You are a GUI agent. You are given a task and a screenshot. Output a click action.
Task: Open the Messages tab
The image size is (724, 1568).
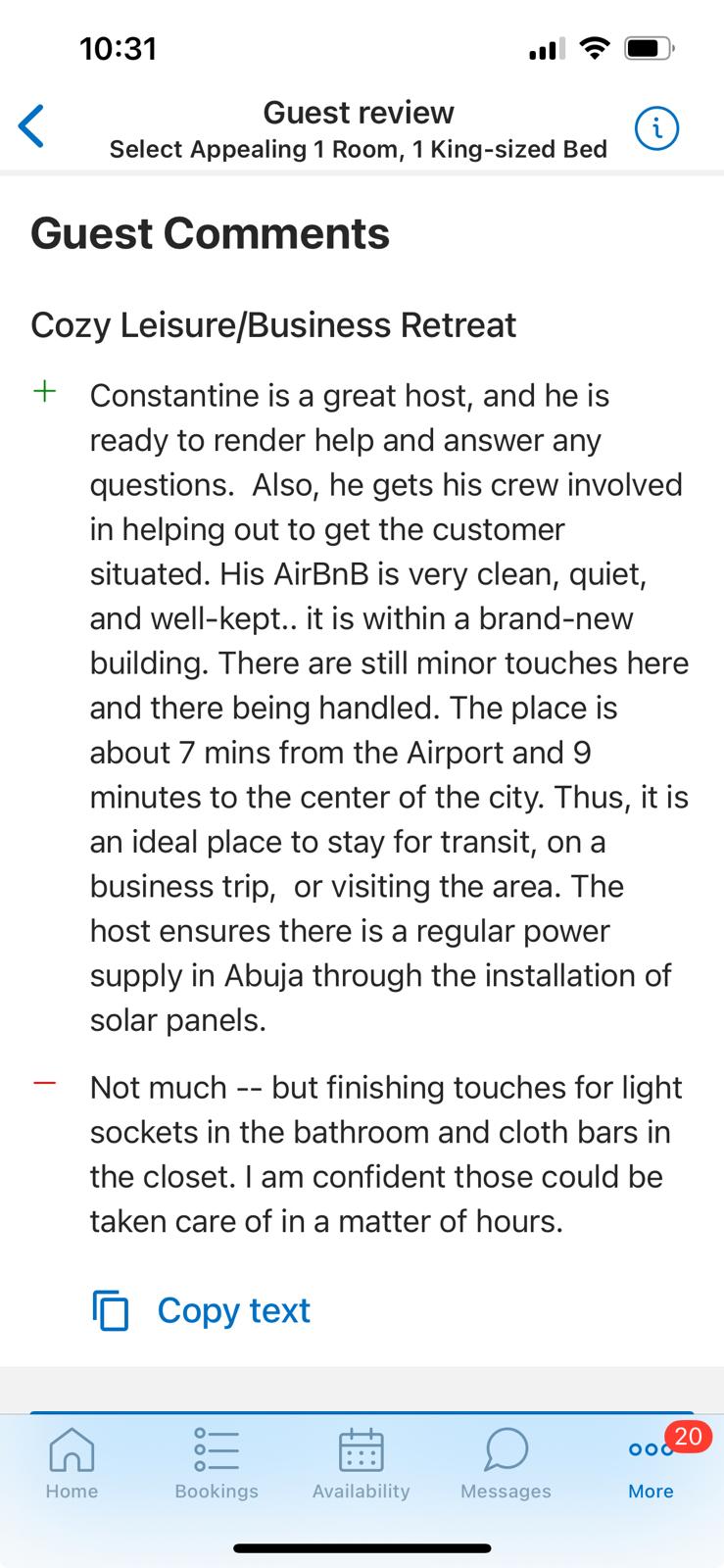click(x=506, y=1463)
